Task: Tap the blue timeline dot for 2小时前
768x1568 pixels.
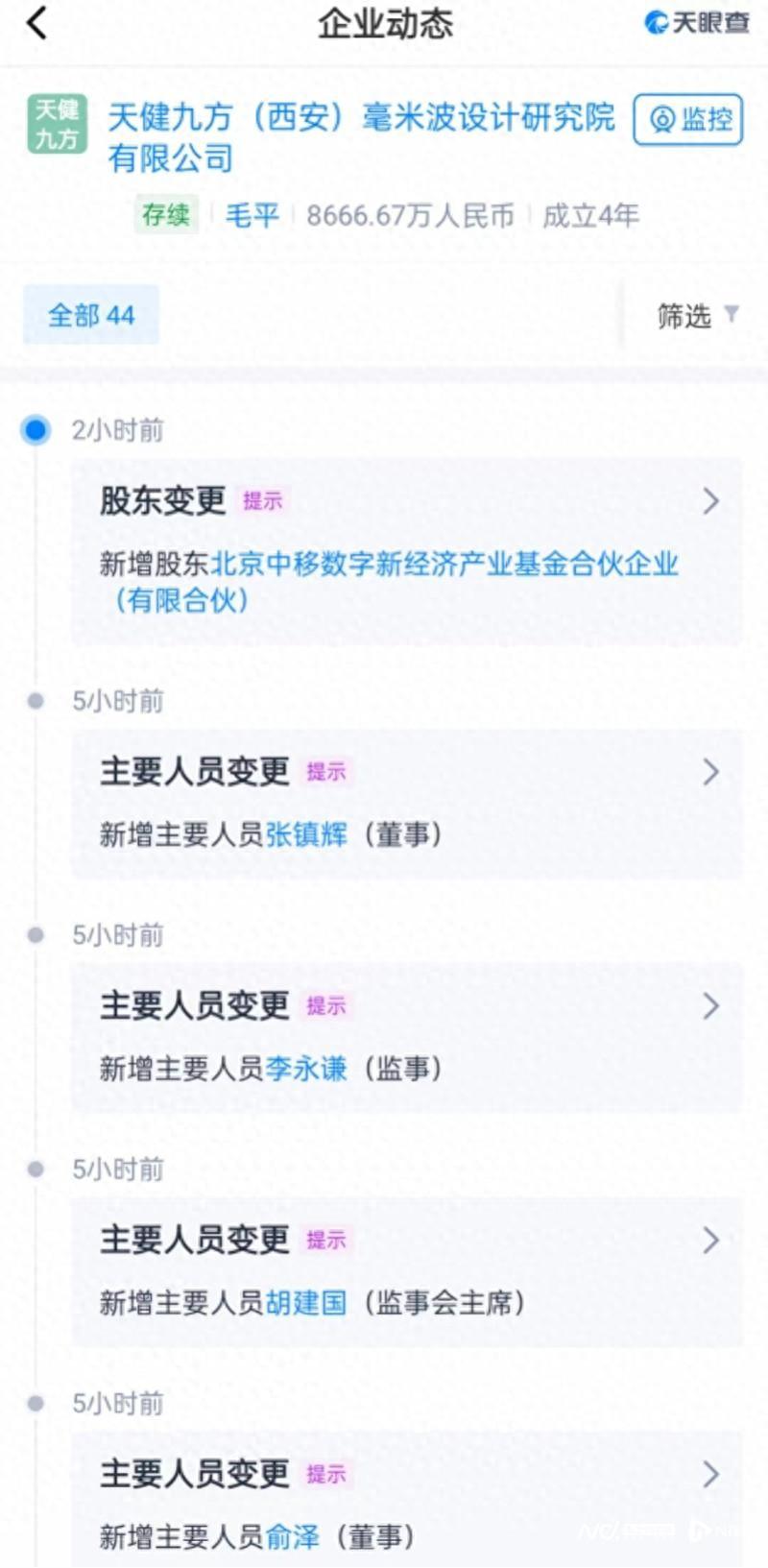Action: tap(35, 430)
